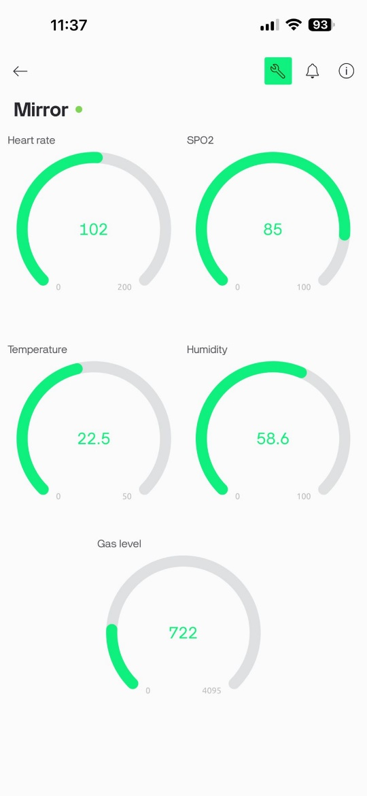
Task: Open the device info icon
Action: (346, 71)
